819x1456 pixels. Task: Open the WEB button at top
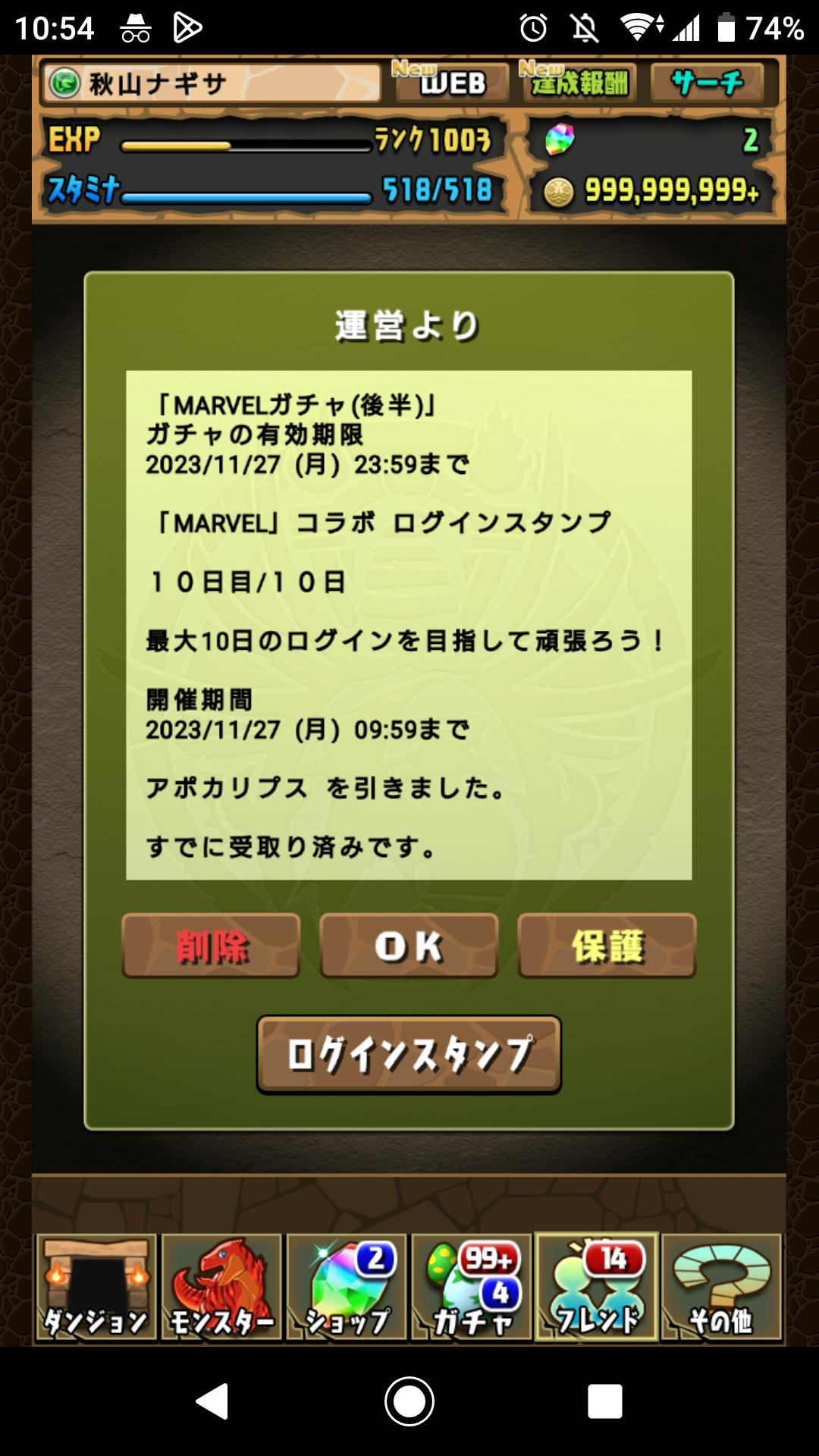click(450, 82)
